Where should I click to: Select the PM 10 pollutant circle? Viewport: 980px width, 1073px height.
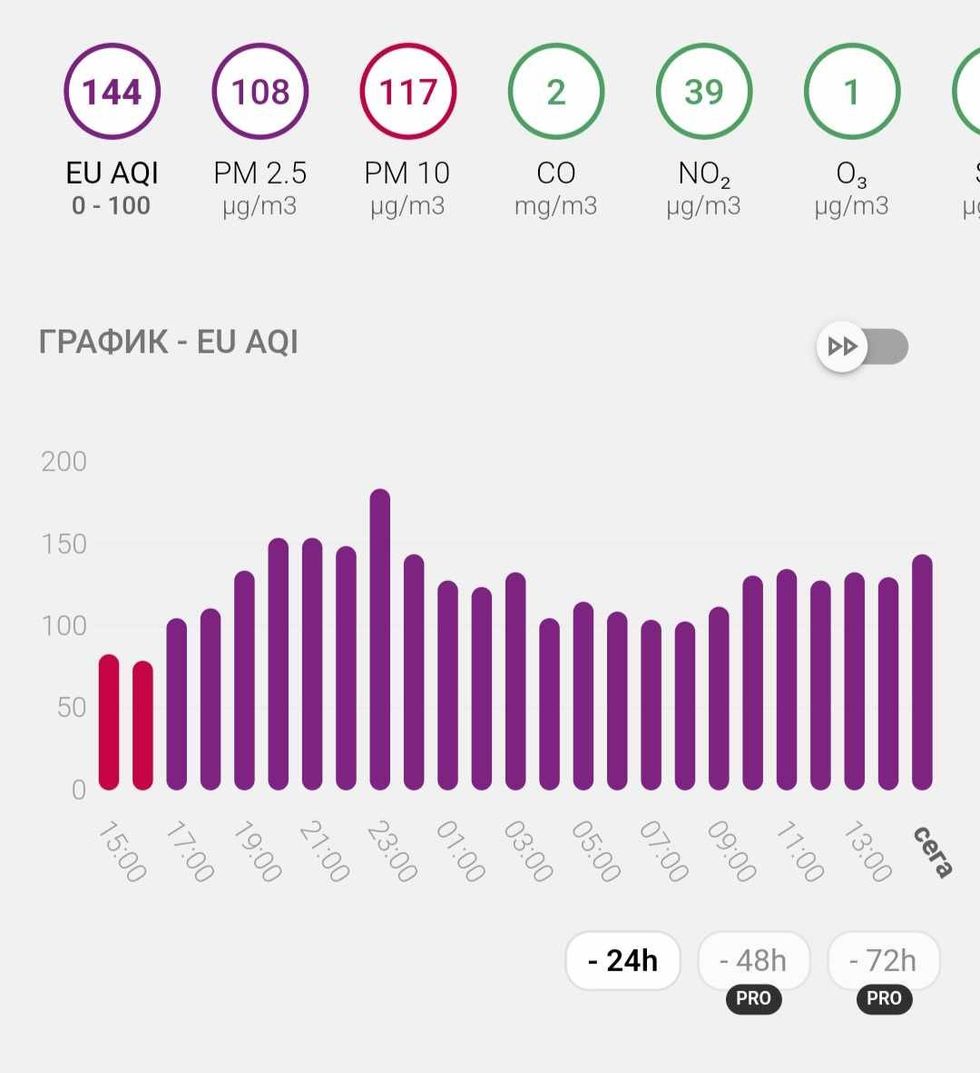pyautogui.click(x=407, y=93)
